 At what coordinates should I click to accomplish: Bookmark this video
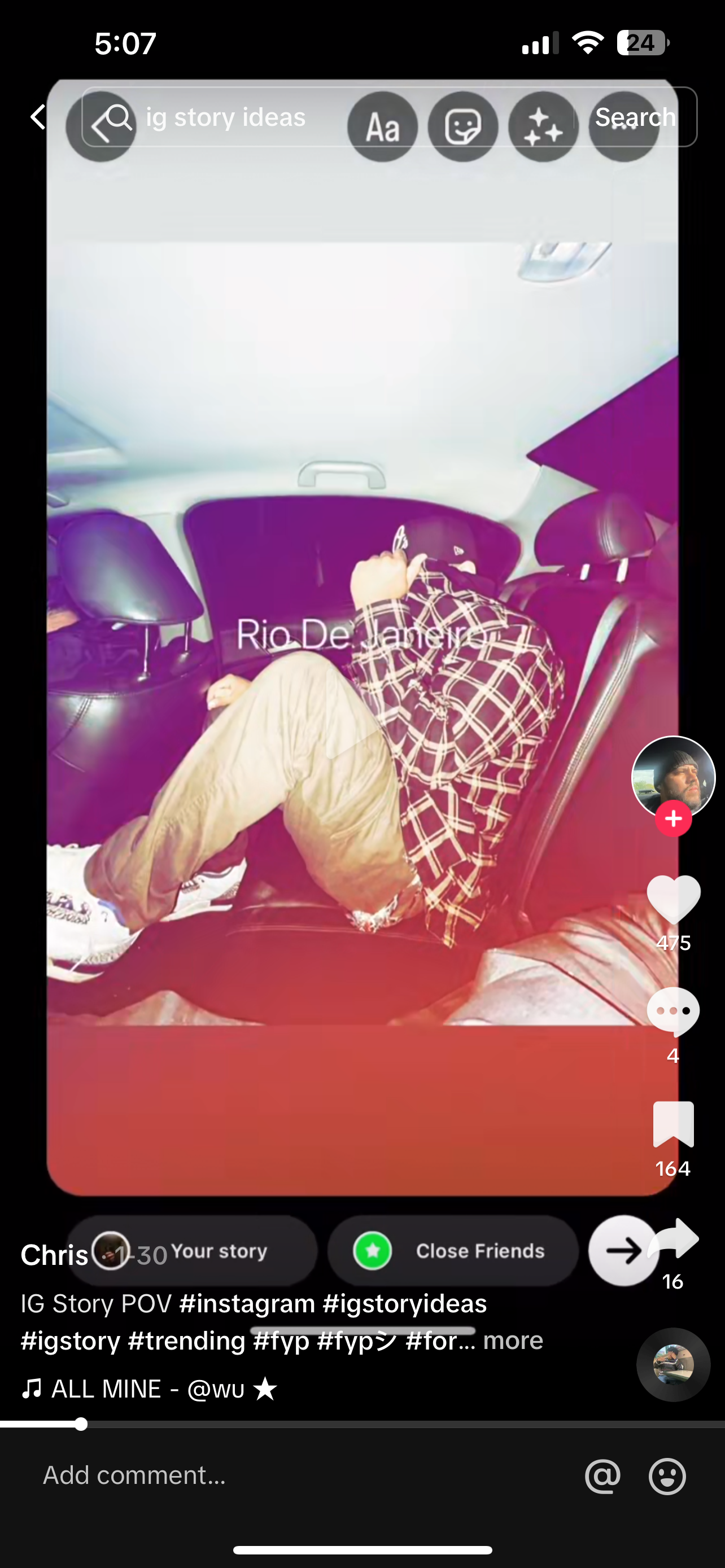[x=672, y=1124]
